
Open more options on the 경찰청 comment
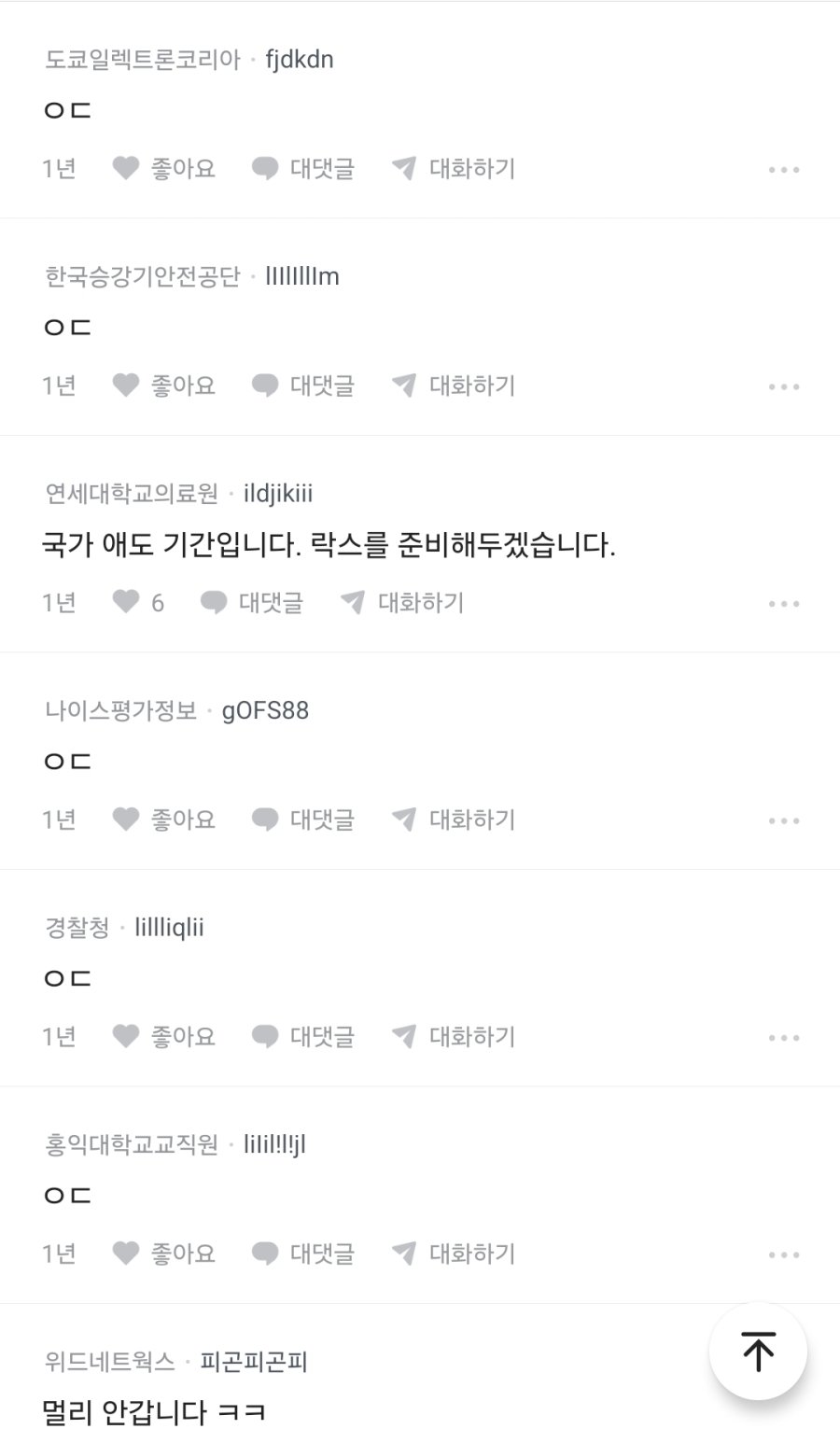click(784, 1038)
